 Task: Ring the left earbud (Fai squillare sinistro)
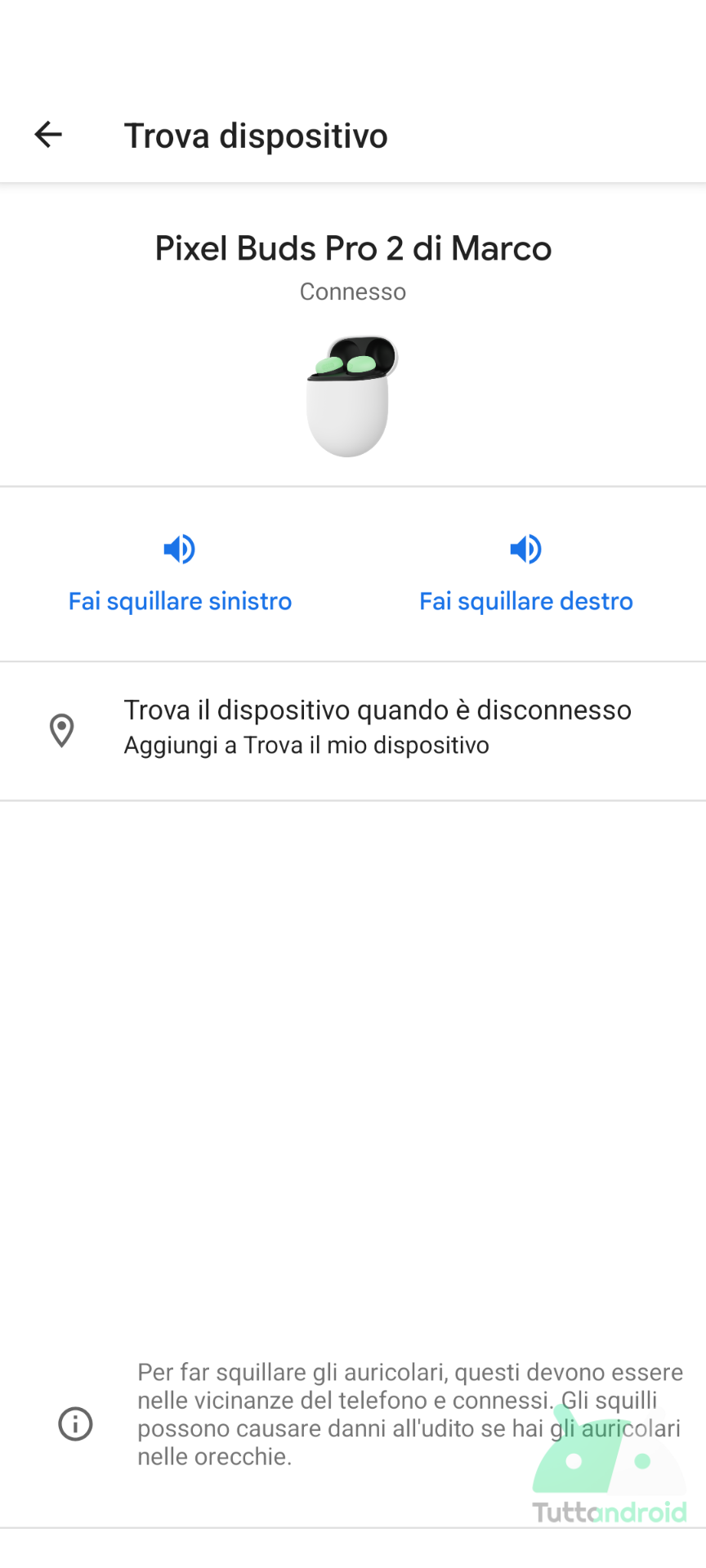(180, 574)
